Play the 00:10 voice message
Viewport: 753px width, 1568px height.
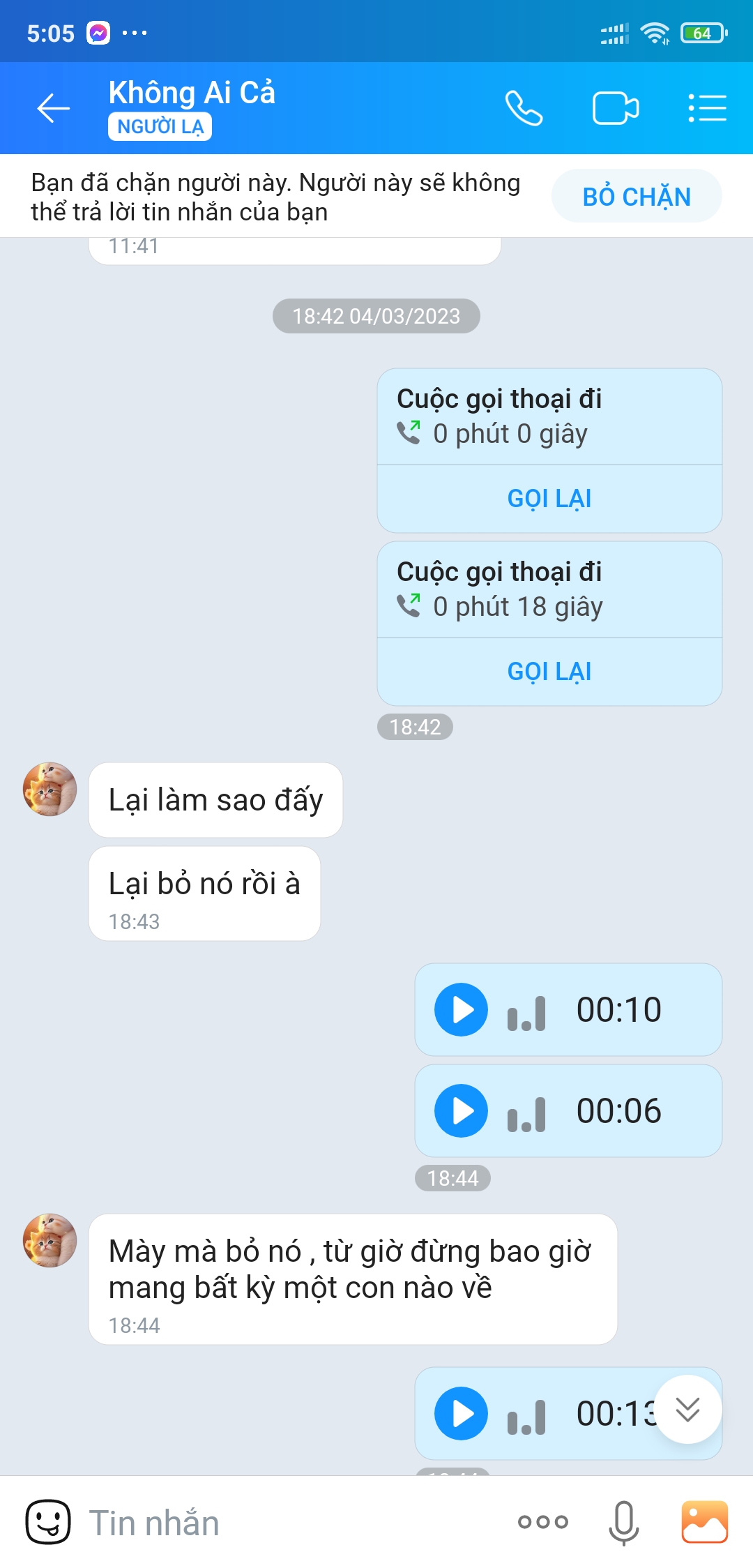pos(461,1009)
